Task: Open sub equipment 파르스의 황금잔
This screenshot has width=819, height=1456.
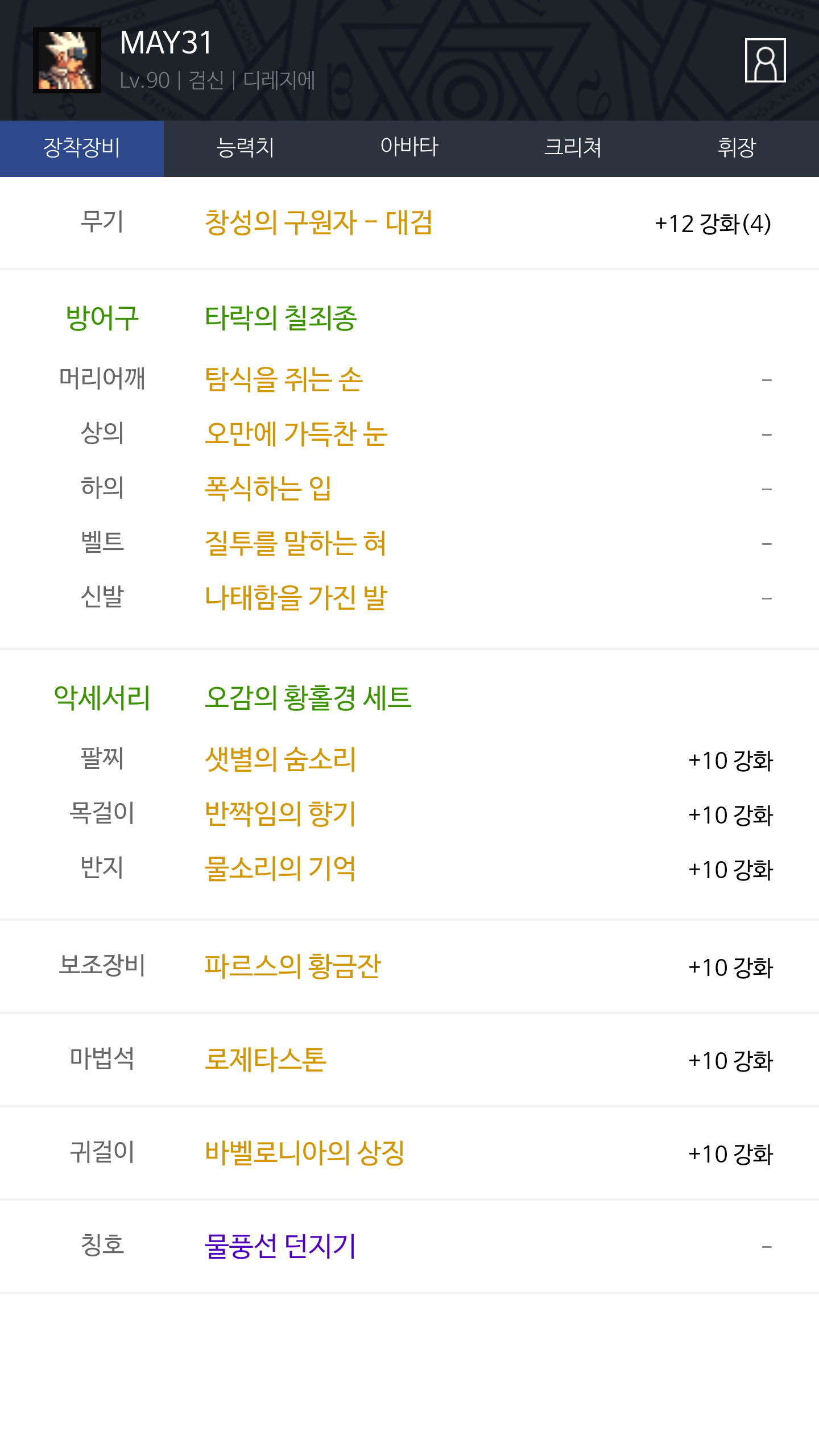Action: [292, 966]
